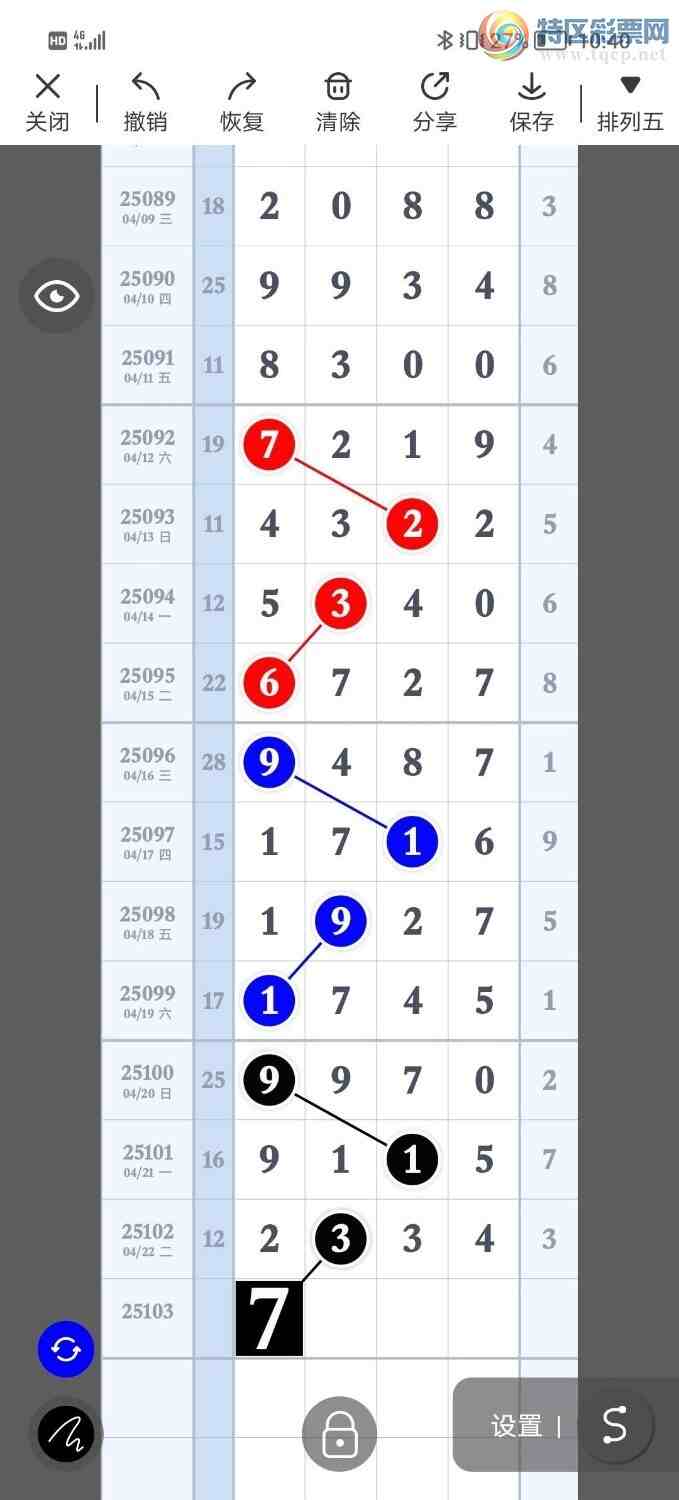
Task: Tap the S-shaped line tool button
Action: pyautogui.click(x=615, y=1425)
